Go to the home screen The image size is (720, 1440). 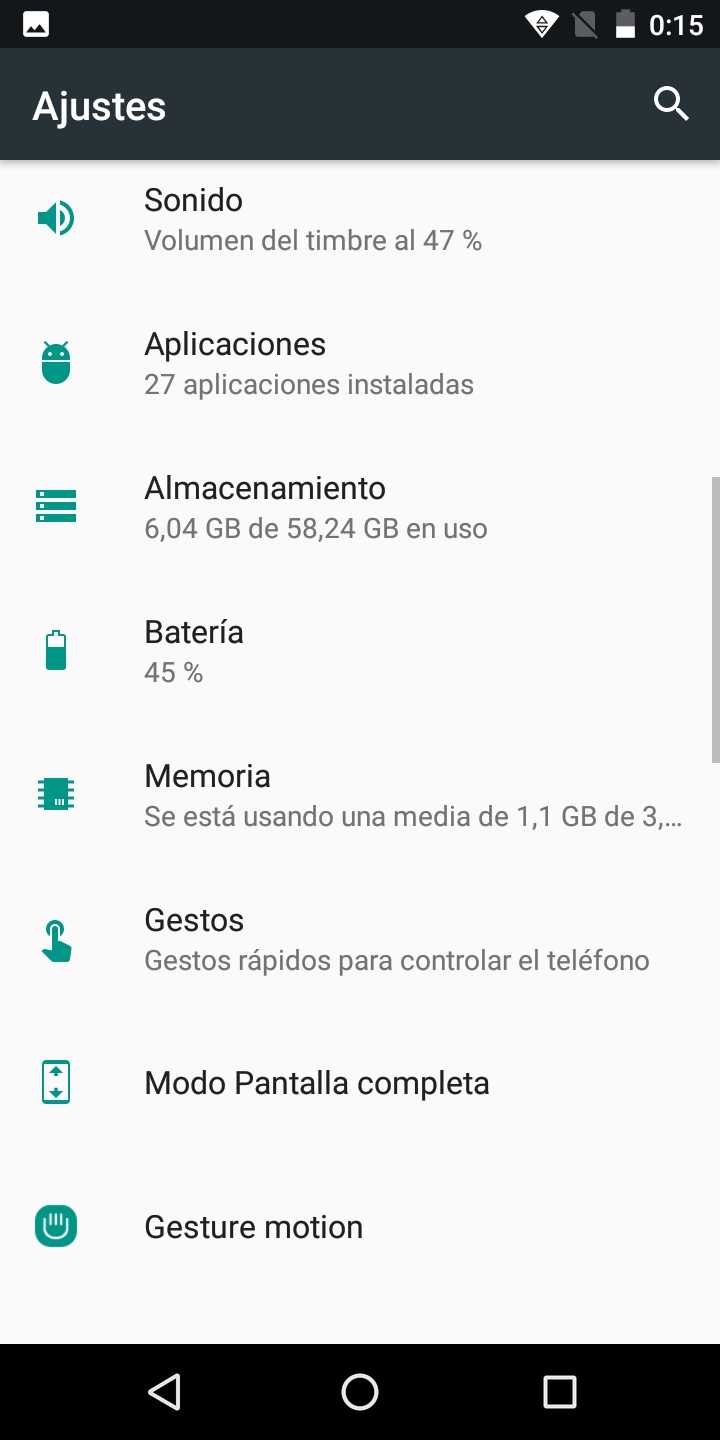coord(360,1391)
